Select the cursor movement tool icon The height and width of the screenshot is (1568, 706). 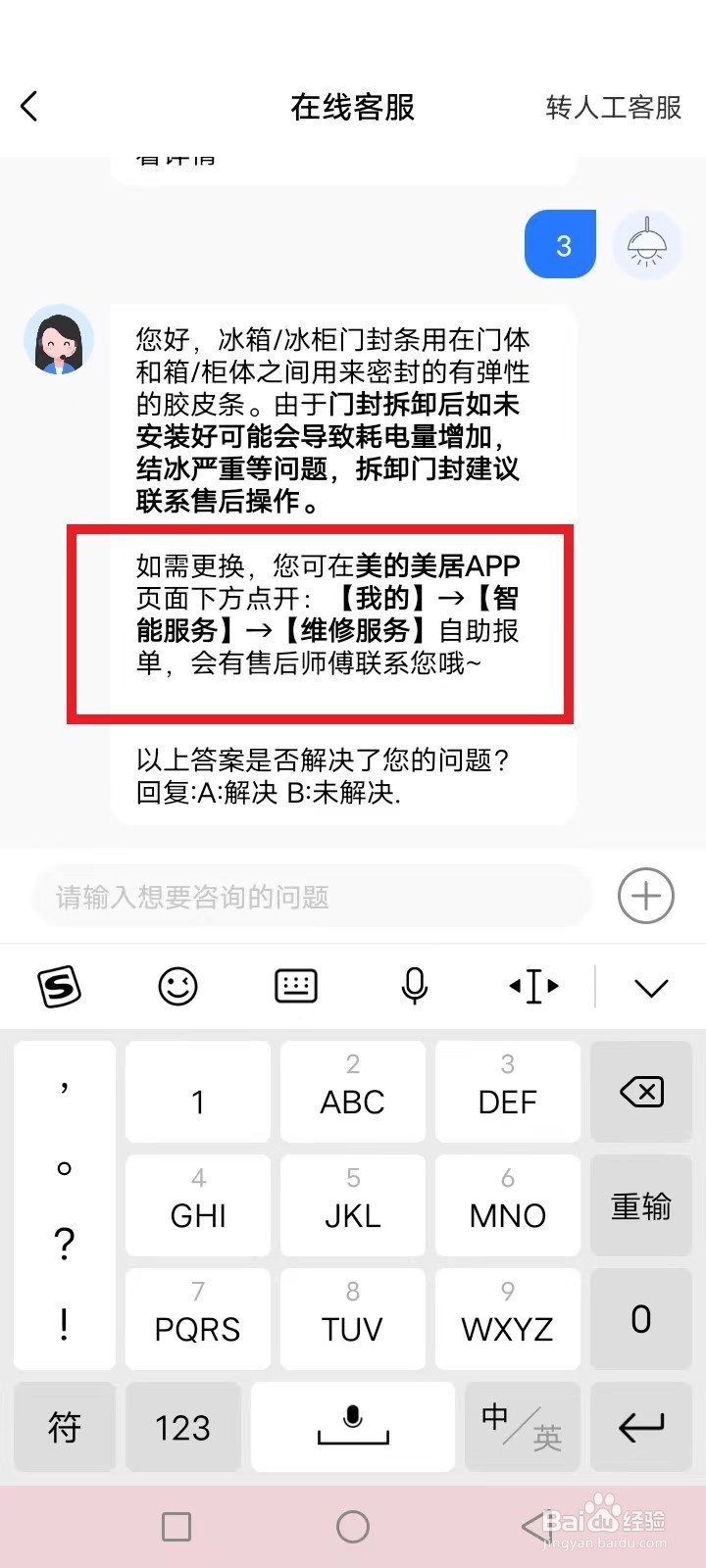(x=532, y=987)
